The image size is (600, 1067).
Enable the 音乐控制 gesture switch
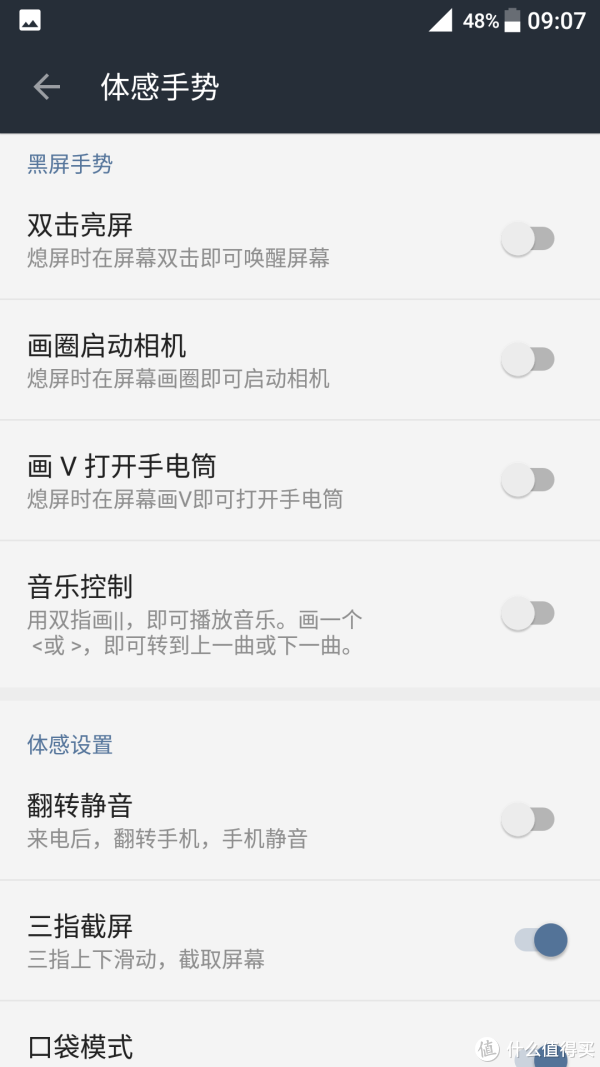(528, 613)
